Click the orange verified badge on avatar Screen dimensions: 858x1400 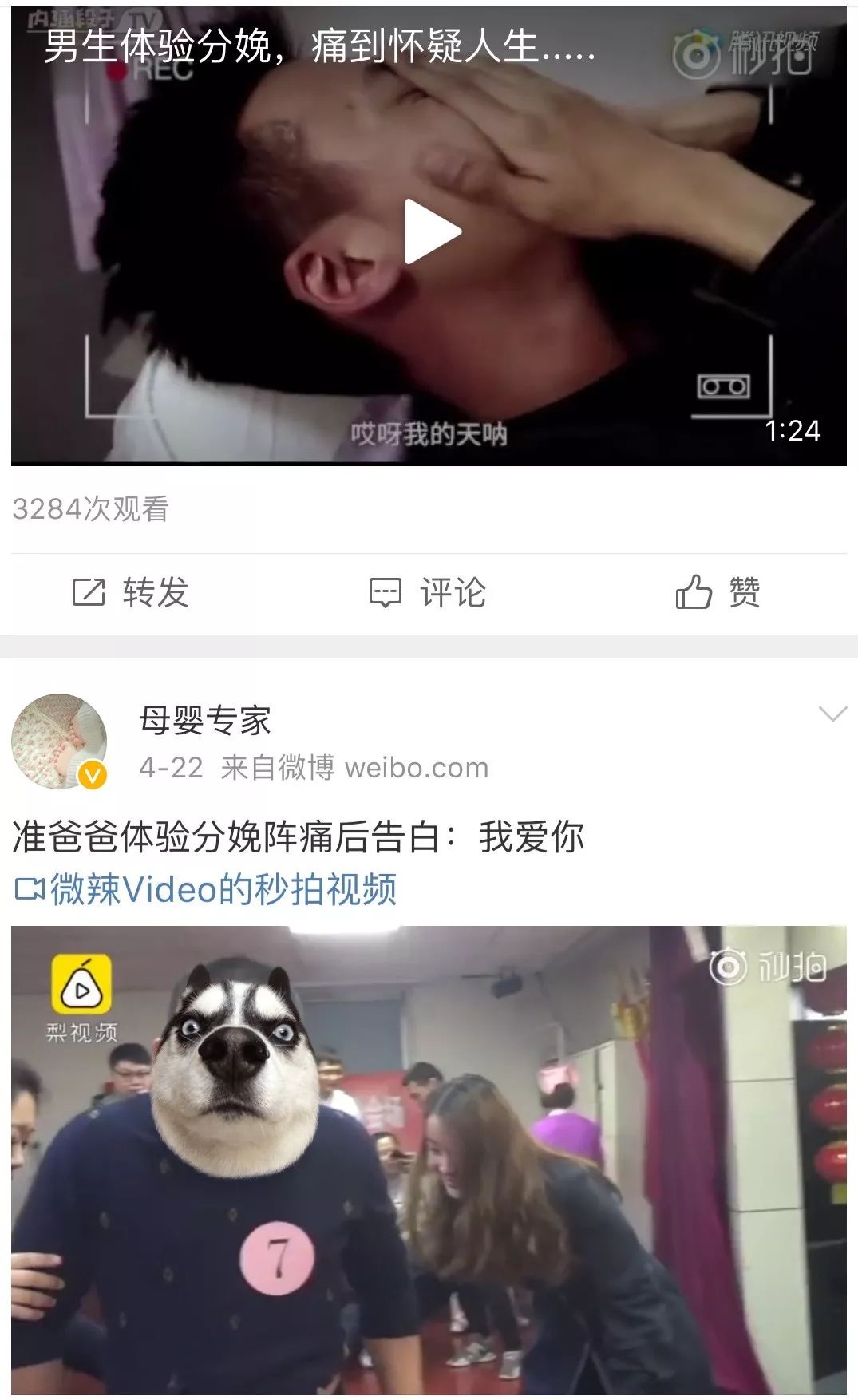pos(90,775)
